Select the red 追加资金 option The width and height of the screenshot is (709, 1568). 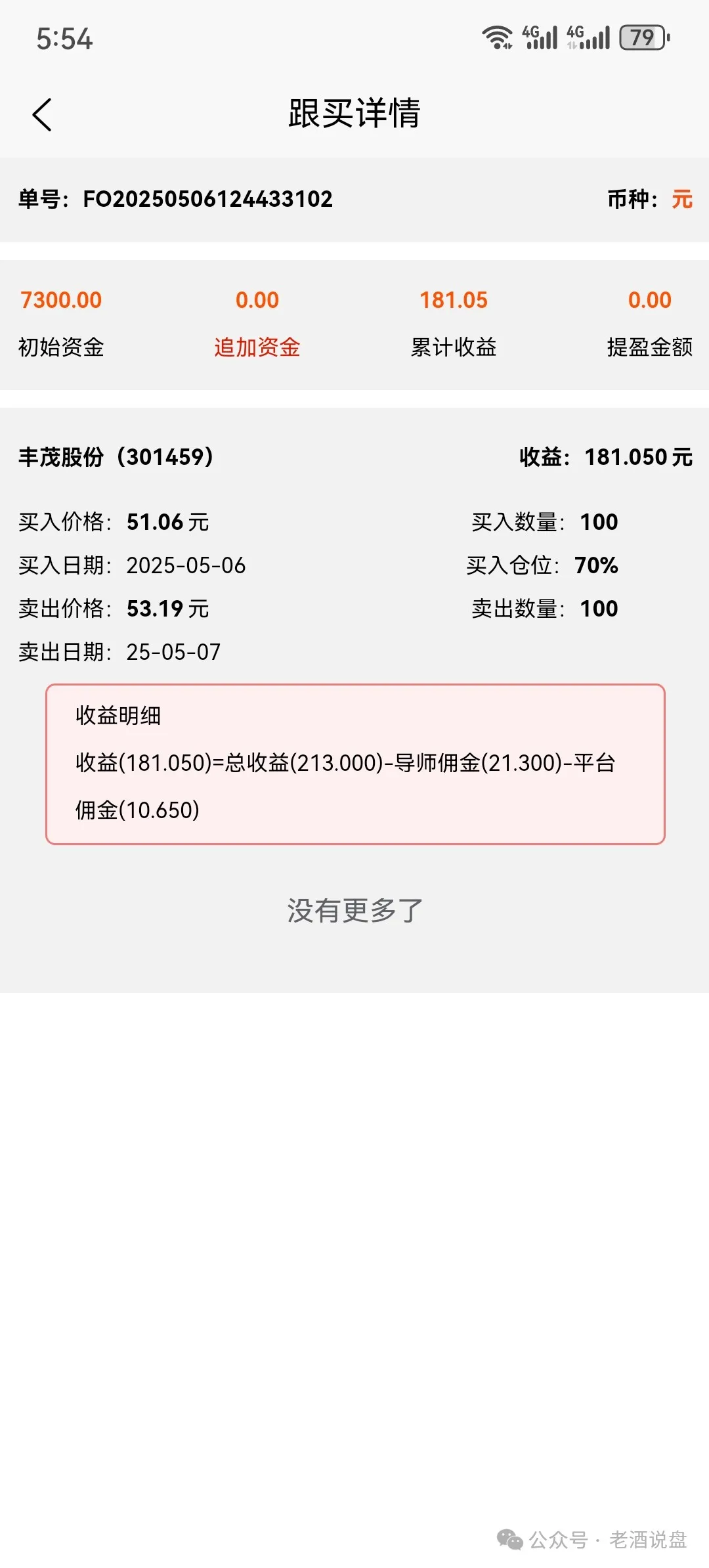257,347
